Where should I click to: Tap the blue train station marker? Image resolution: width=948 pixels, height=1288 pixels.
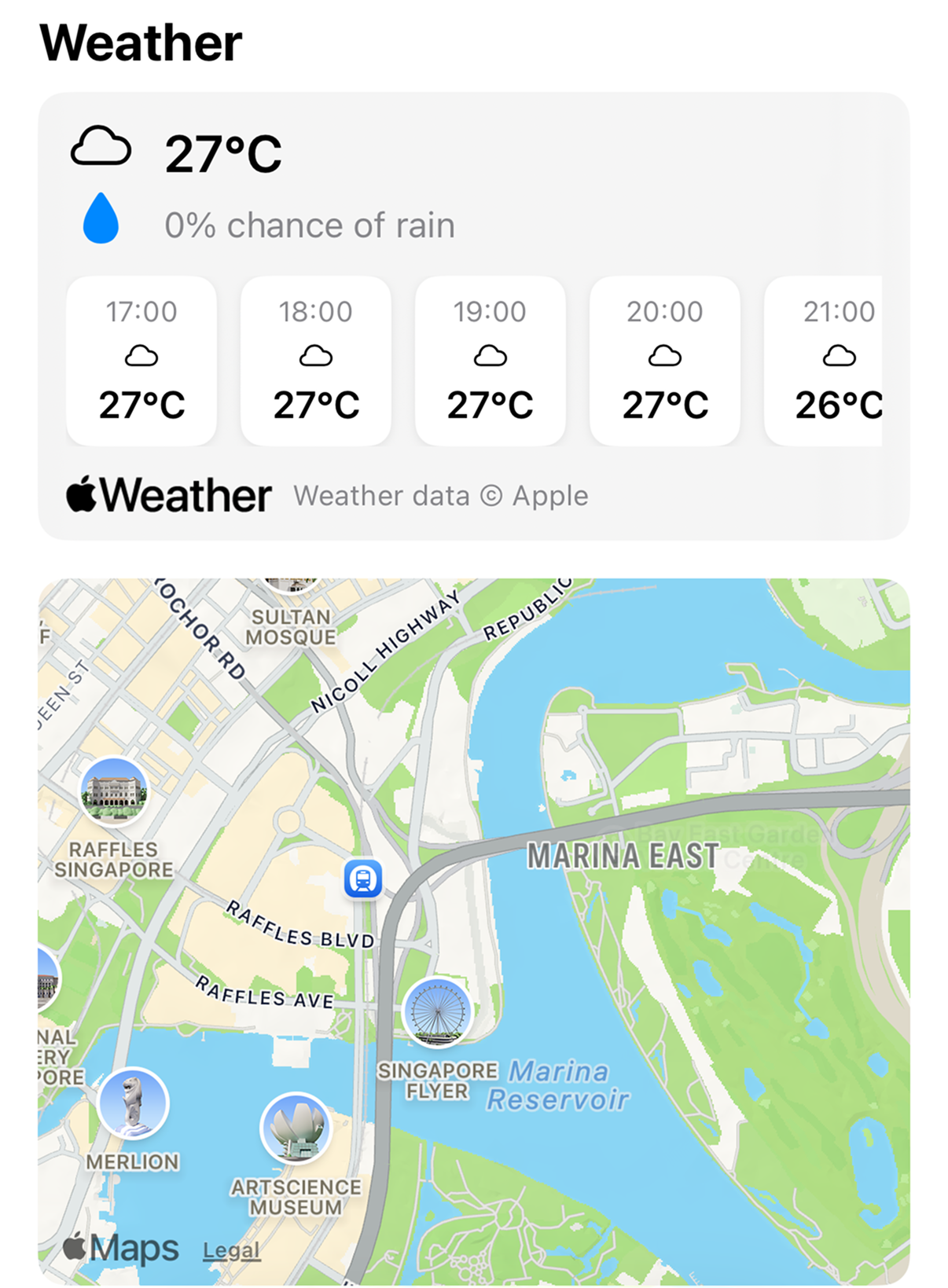(363, 879)
